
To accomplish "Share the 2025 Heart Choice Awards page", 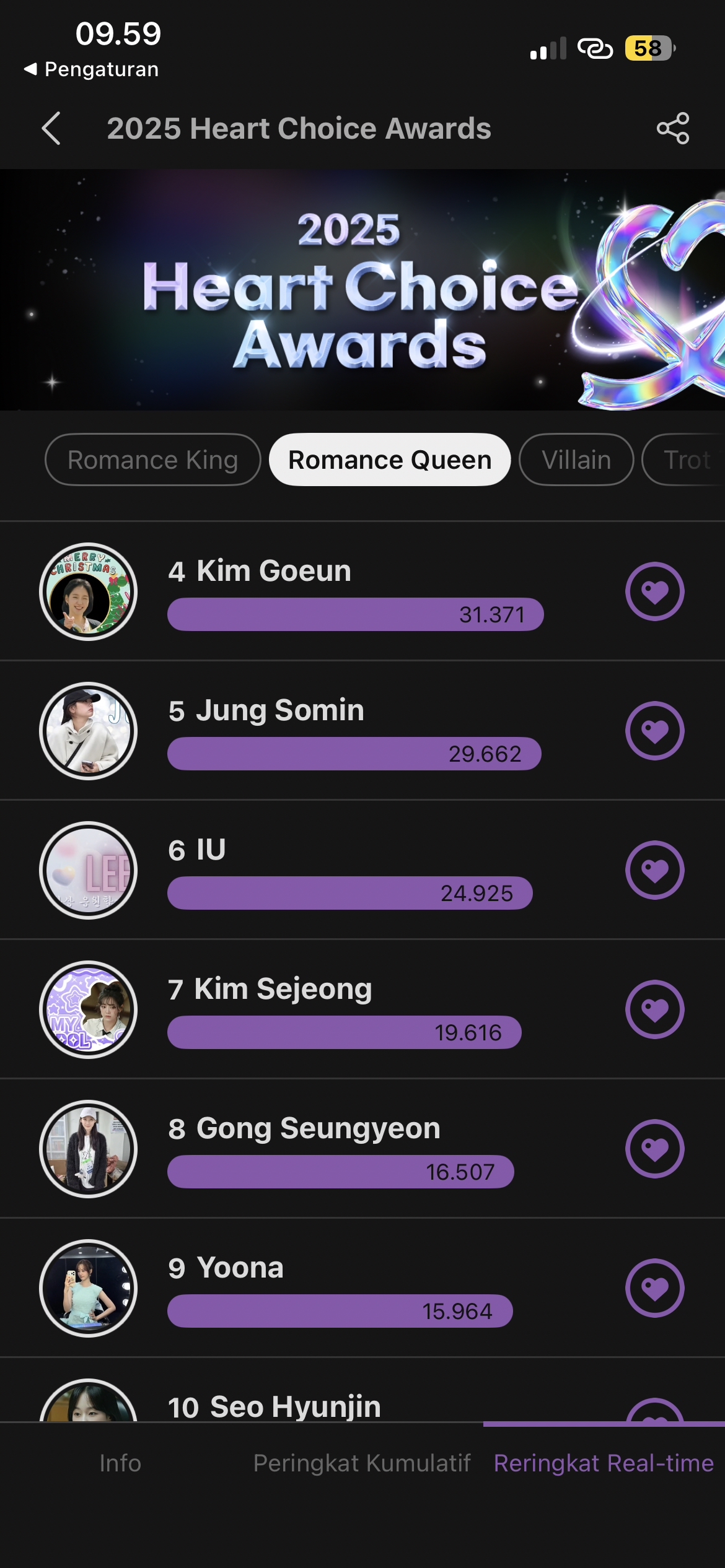I will (673, 128).
